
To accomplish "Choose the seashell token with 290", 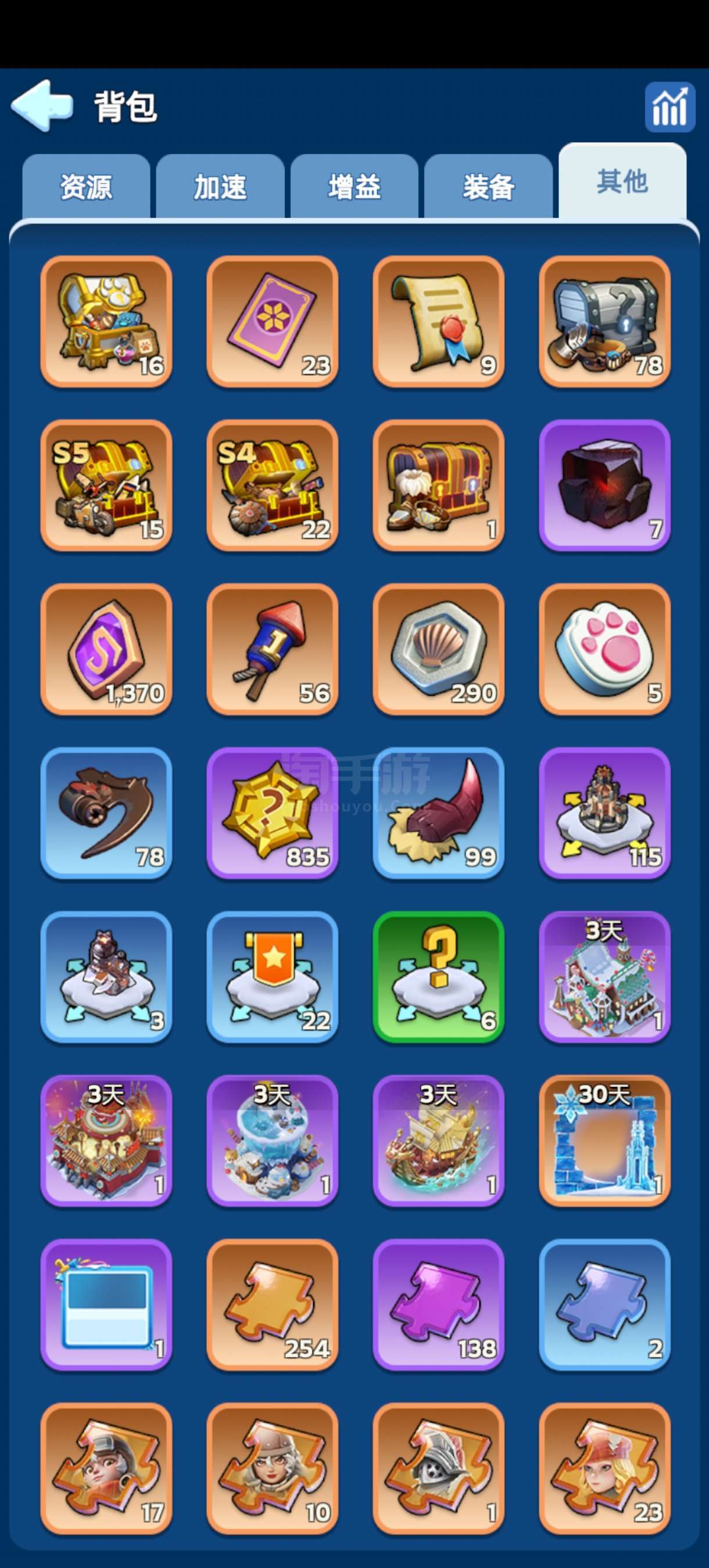I will (438, 649).
